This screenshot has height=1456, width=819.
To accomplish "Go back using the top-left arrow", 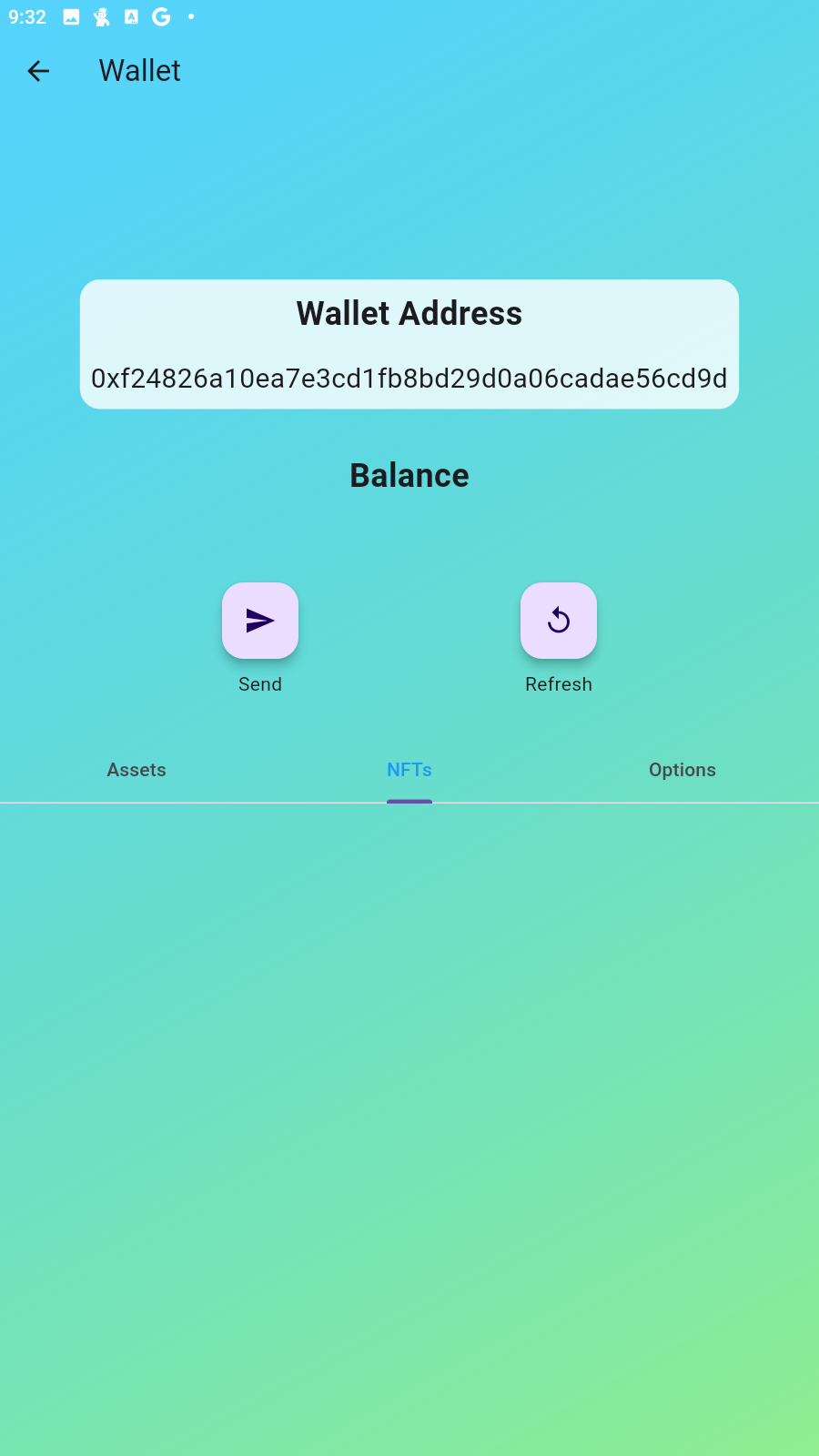I will 38,71.
